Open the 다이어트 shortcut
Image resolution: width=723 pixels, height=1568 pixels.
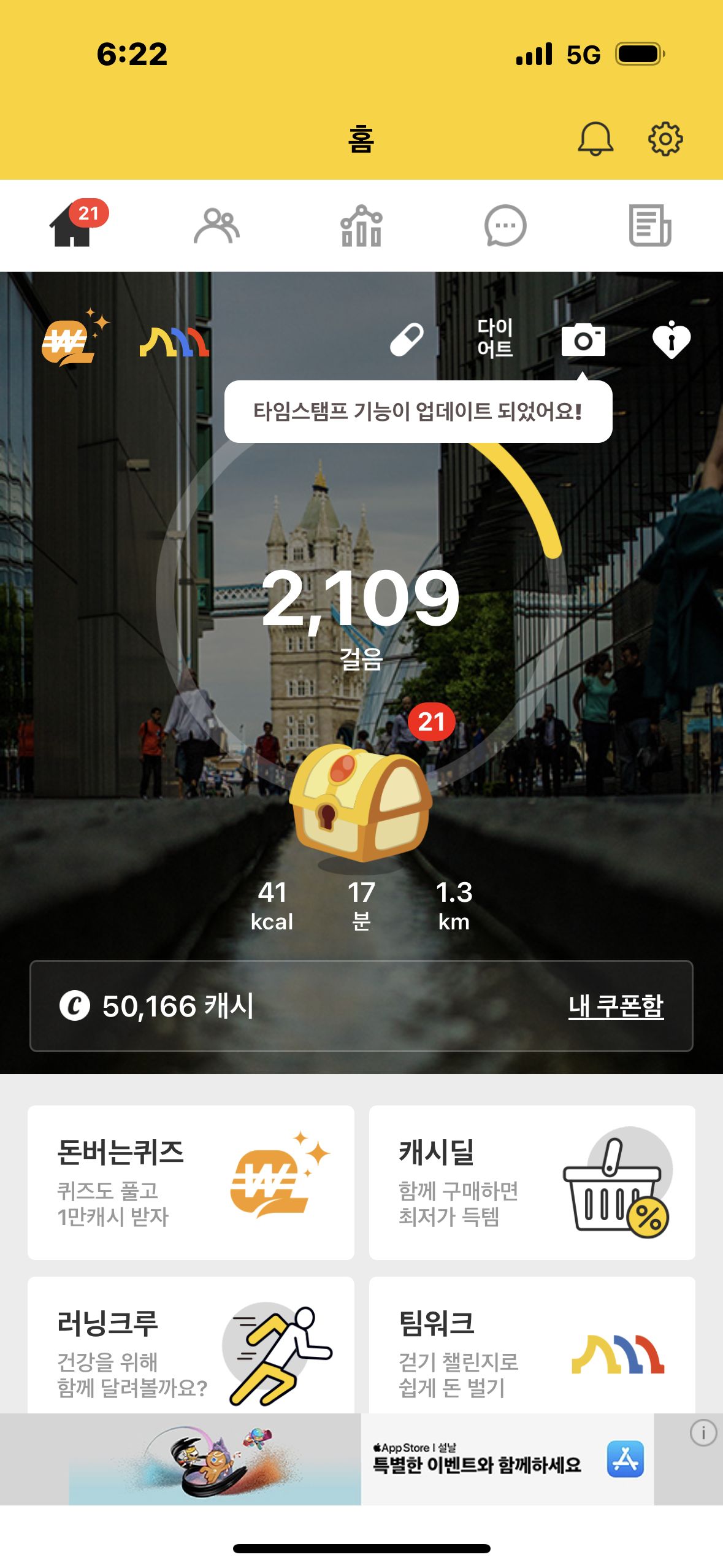pos(495,338)
